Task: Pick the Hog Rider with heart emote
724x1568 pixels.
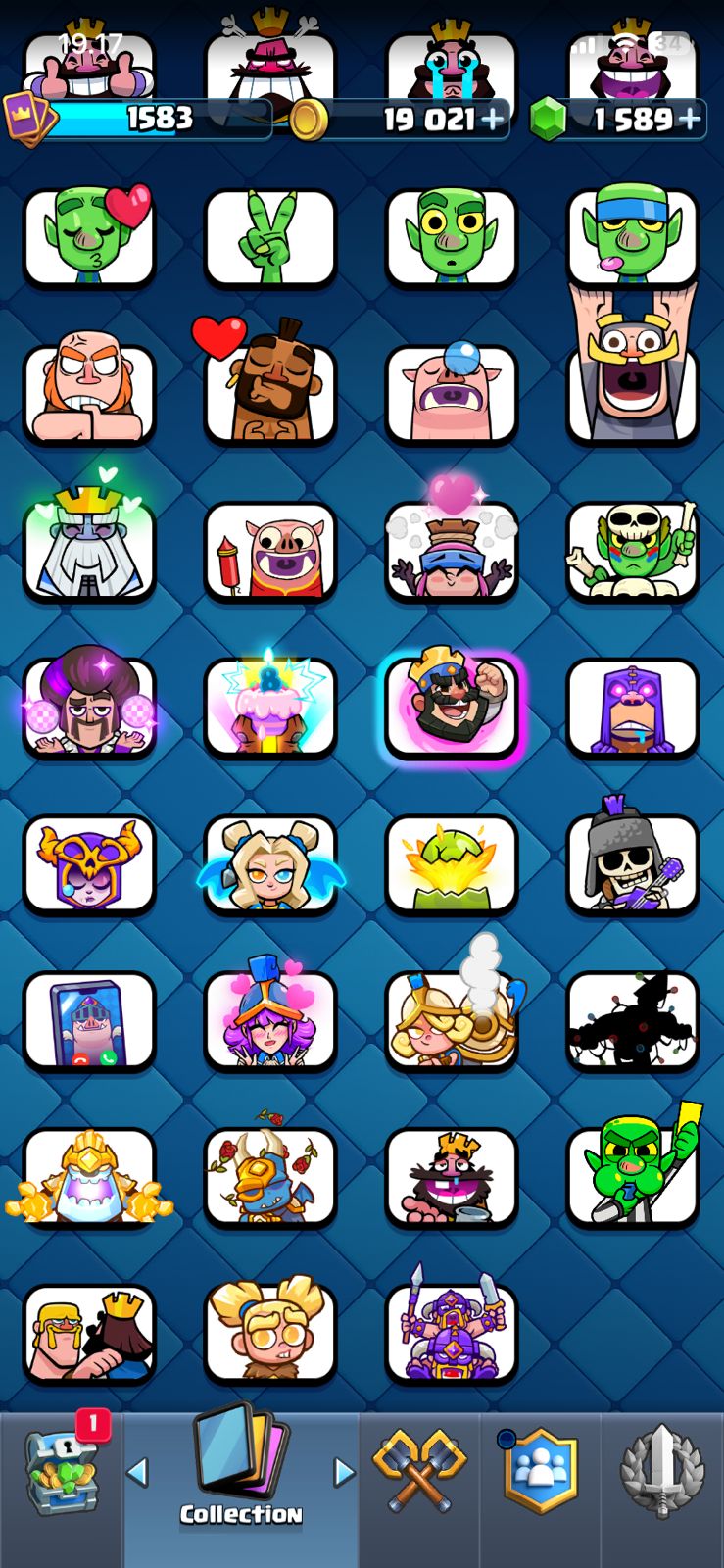Action: tap(269, 387)
